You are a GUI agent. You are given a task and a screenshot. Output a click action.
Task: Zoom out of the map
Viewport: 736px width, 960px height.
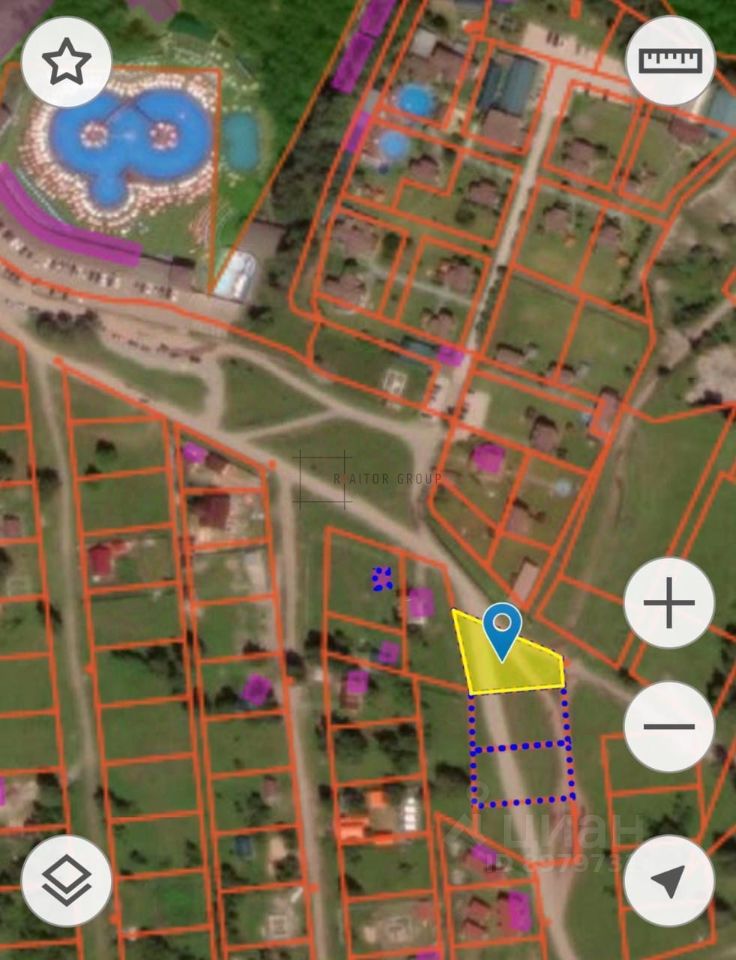[x=669, y=727]
